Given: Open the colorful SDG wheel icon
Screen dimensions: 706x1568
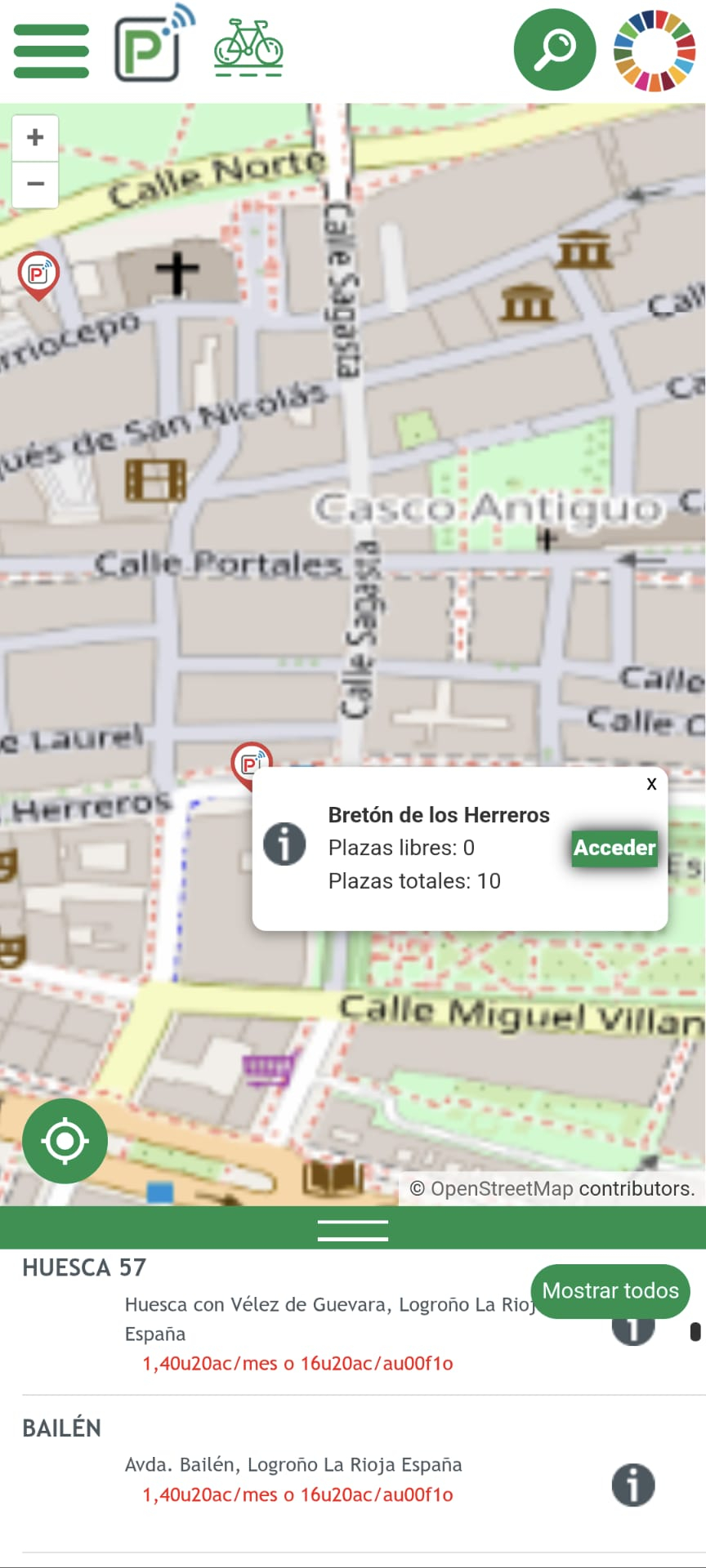Looking at the screenshot, I should click(655, 50).
